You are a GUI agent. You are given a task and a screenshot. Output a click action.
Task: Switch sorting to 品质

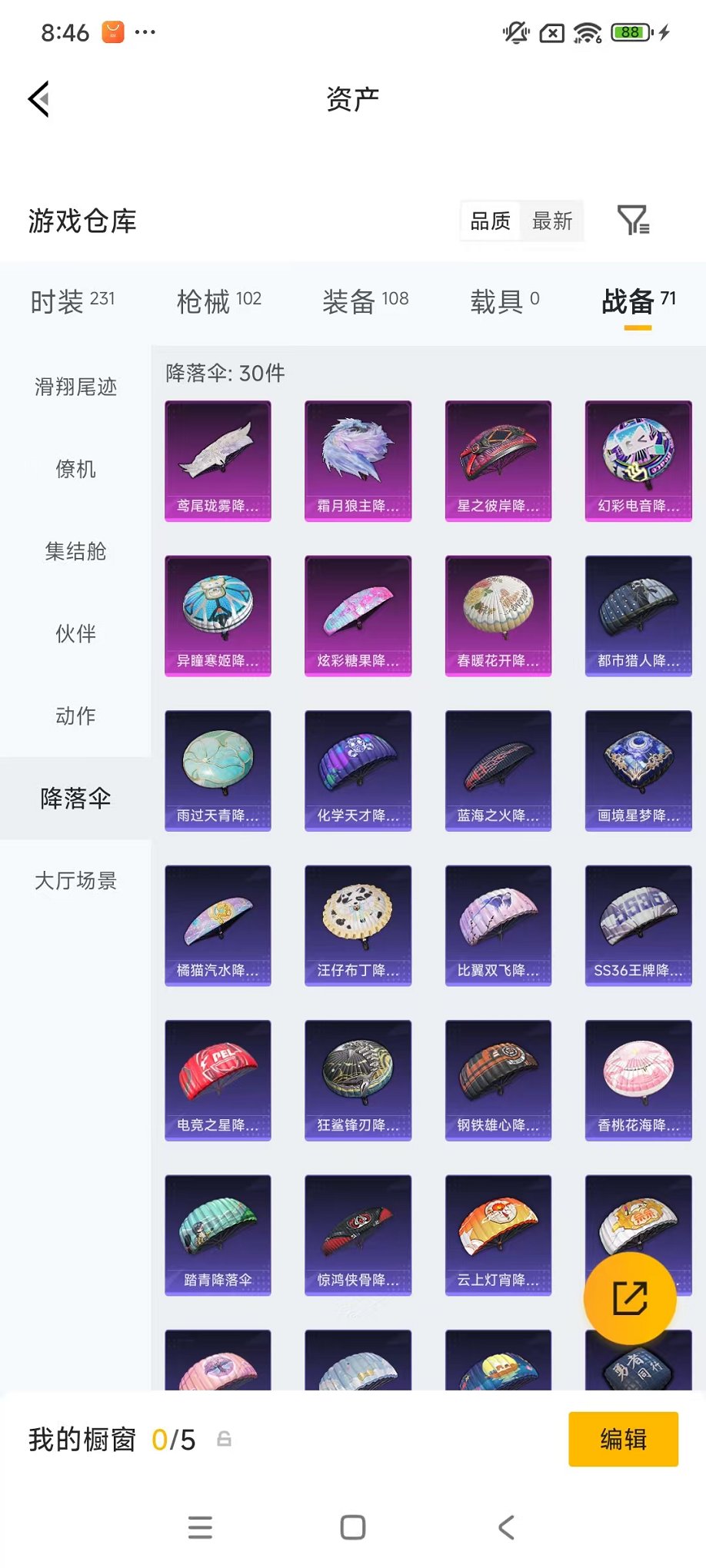[x=489, y=221]
